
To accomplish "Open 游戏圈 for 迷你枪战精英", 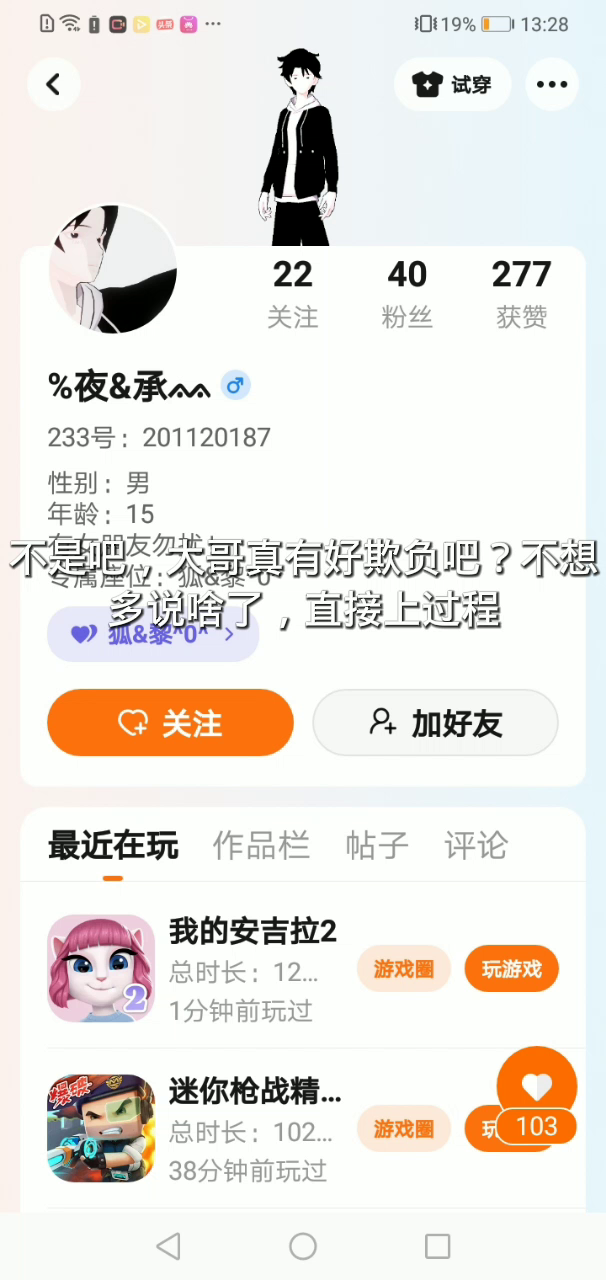I will point(404,1129).
